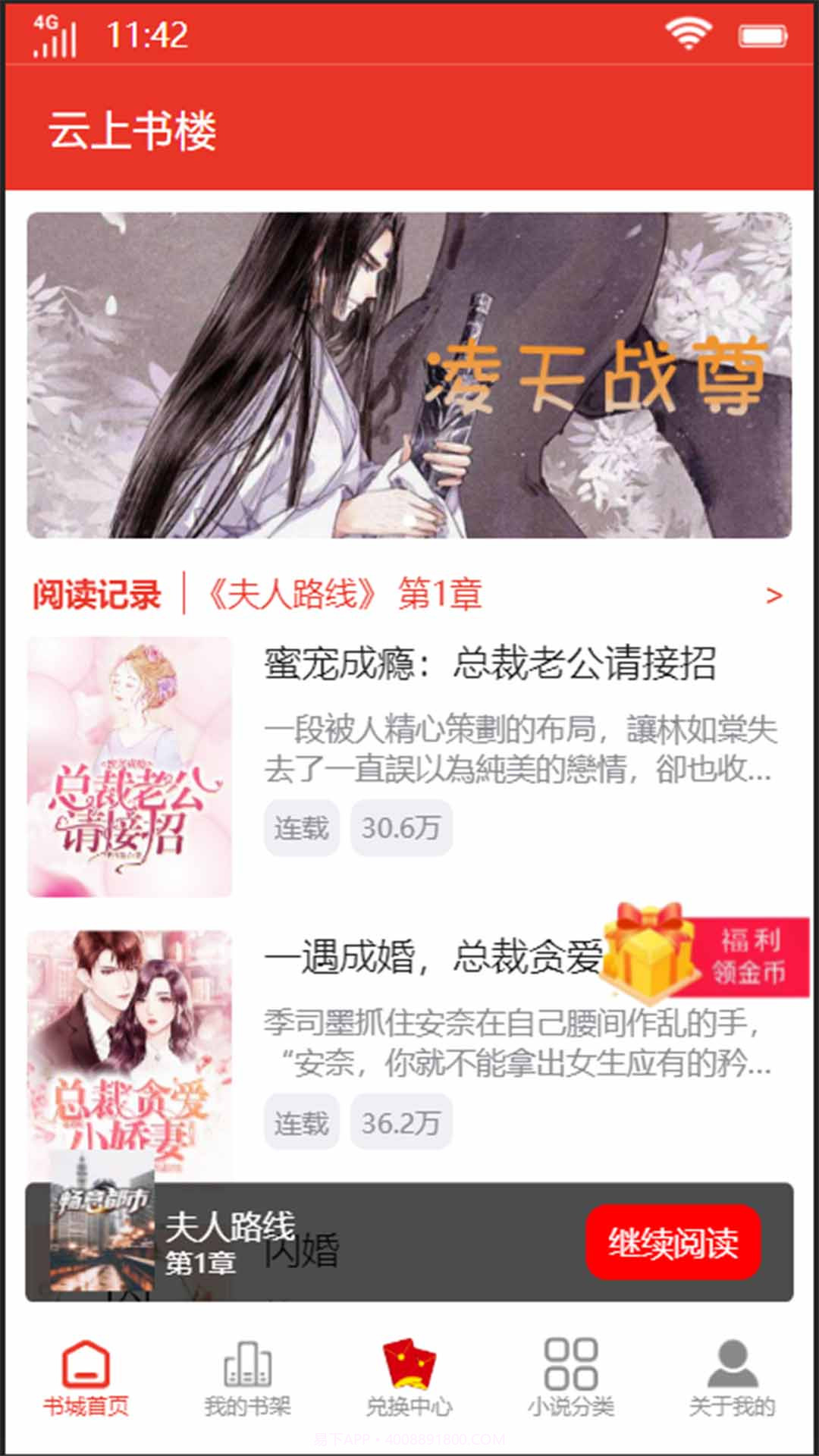The image size is (819, 1456).
Task: Expand reading history via the arrow chevron
Action: point(771,596)
